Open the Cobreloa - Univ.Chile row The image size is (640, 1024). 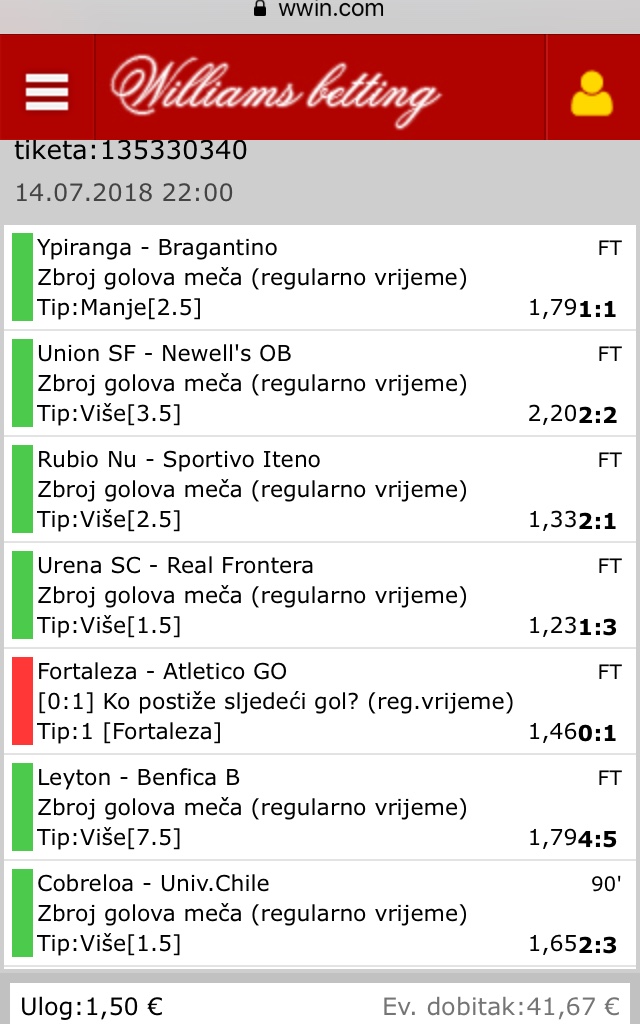coord(320,914)
